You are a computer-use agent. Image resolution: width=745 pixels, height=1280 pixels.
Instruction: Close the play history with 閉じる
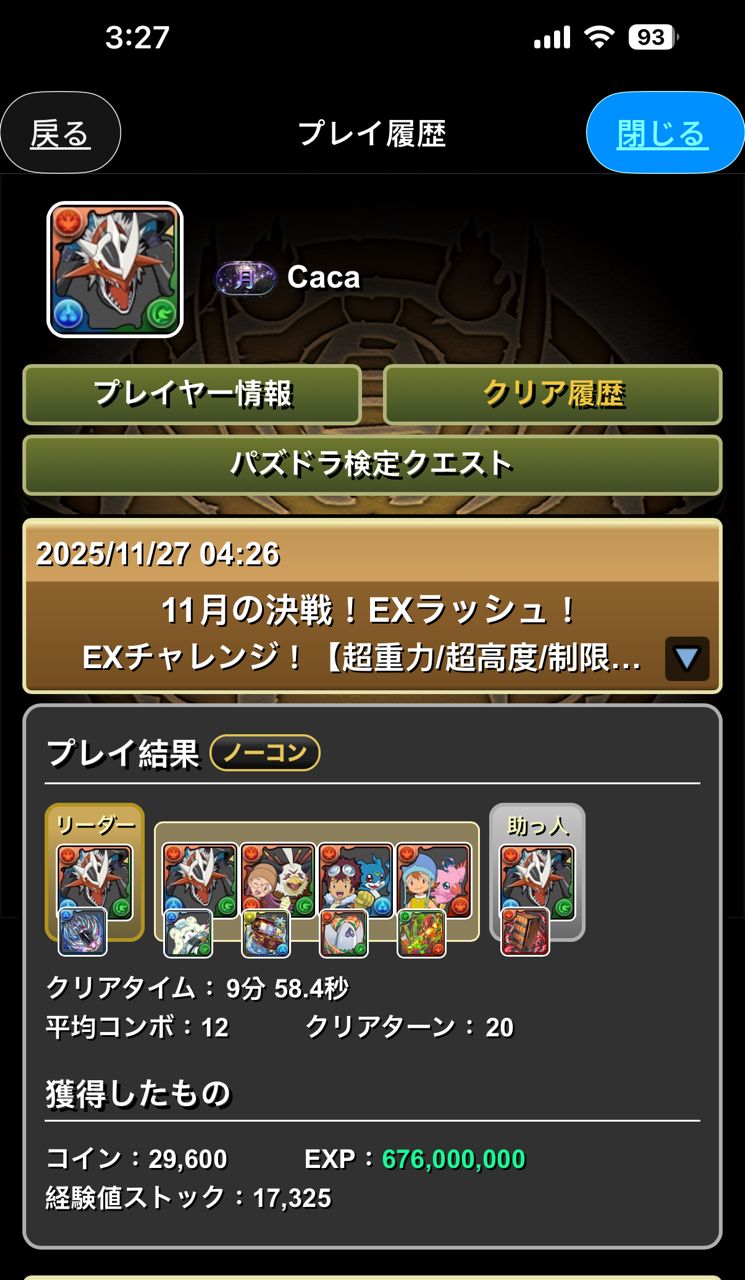click(x=664, y=133)
